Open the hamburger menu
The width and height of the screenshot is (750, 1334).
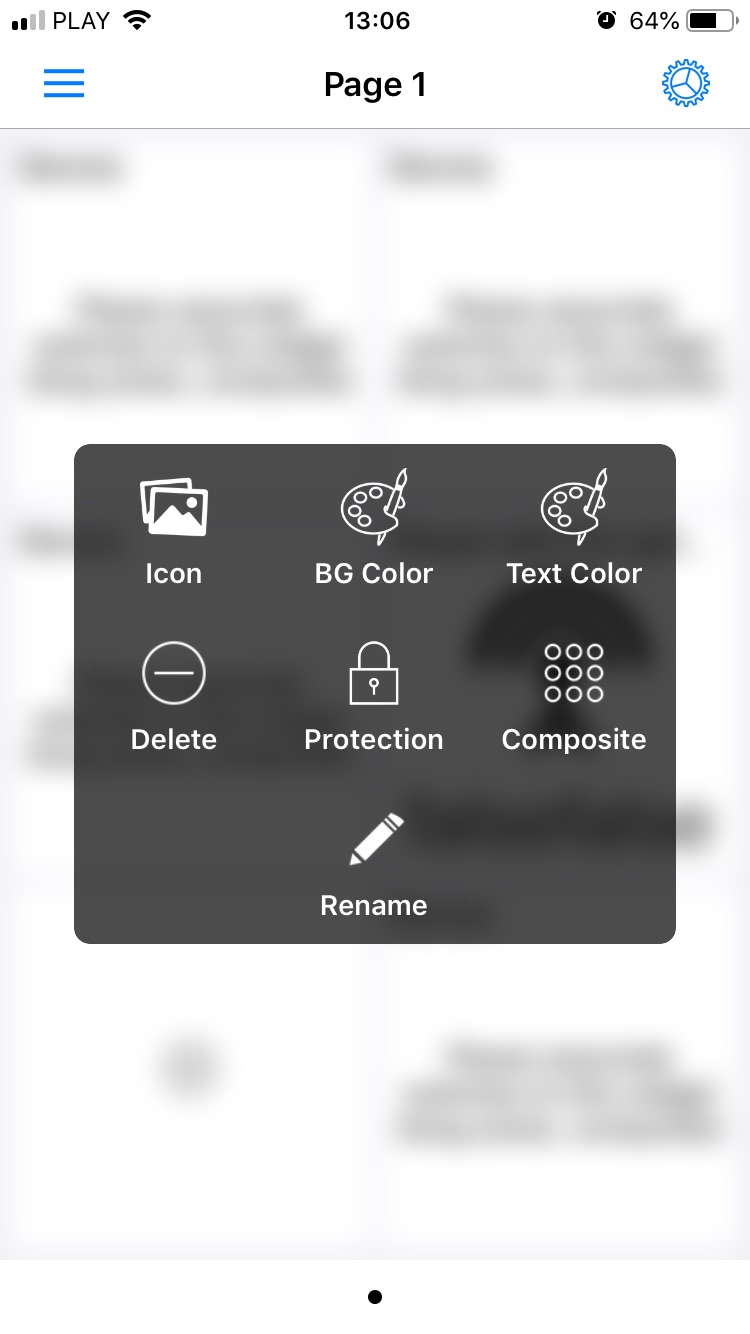(64, 84)
